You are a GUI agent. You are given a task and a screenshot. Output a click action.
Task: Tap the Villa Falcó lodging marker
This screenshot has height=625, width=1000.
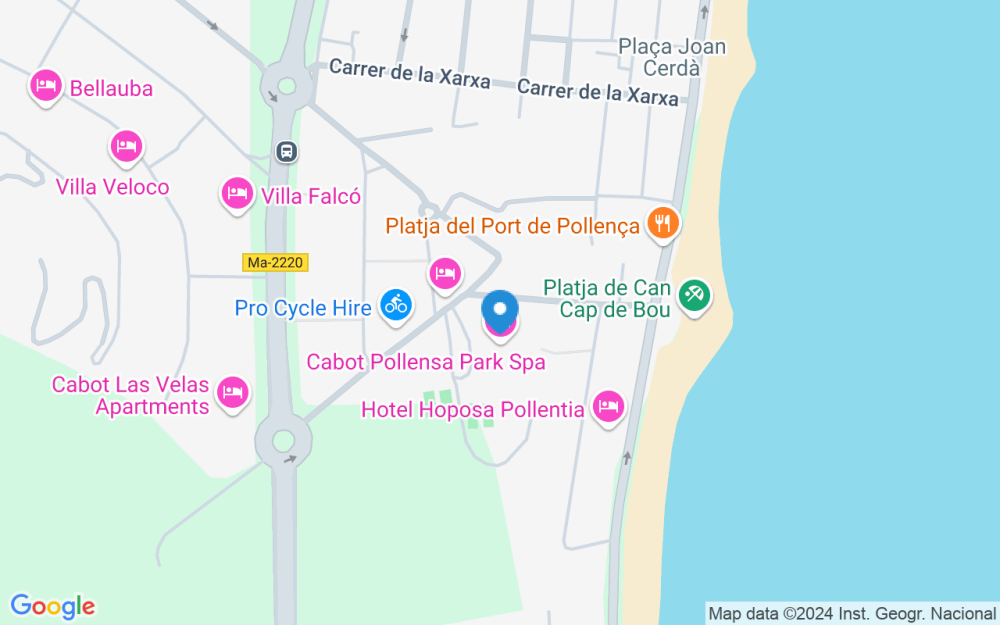(x=237, y=193)
